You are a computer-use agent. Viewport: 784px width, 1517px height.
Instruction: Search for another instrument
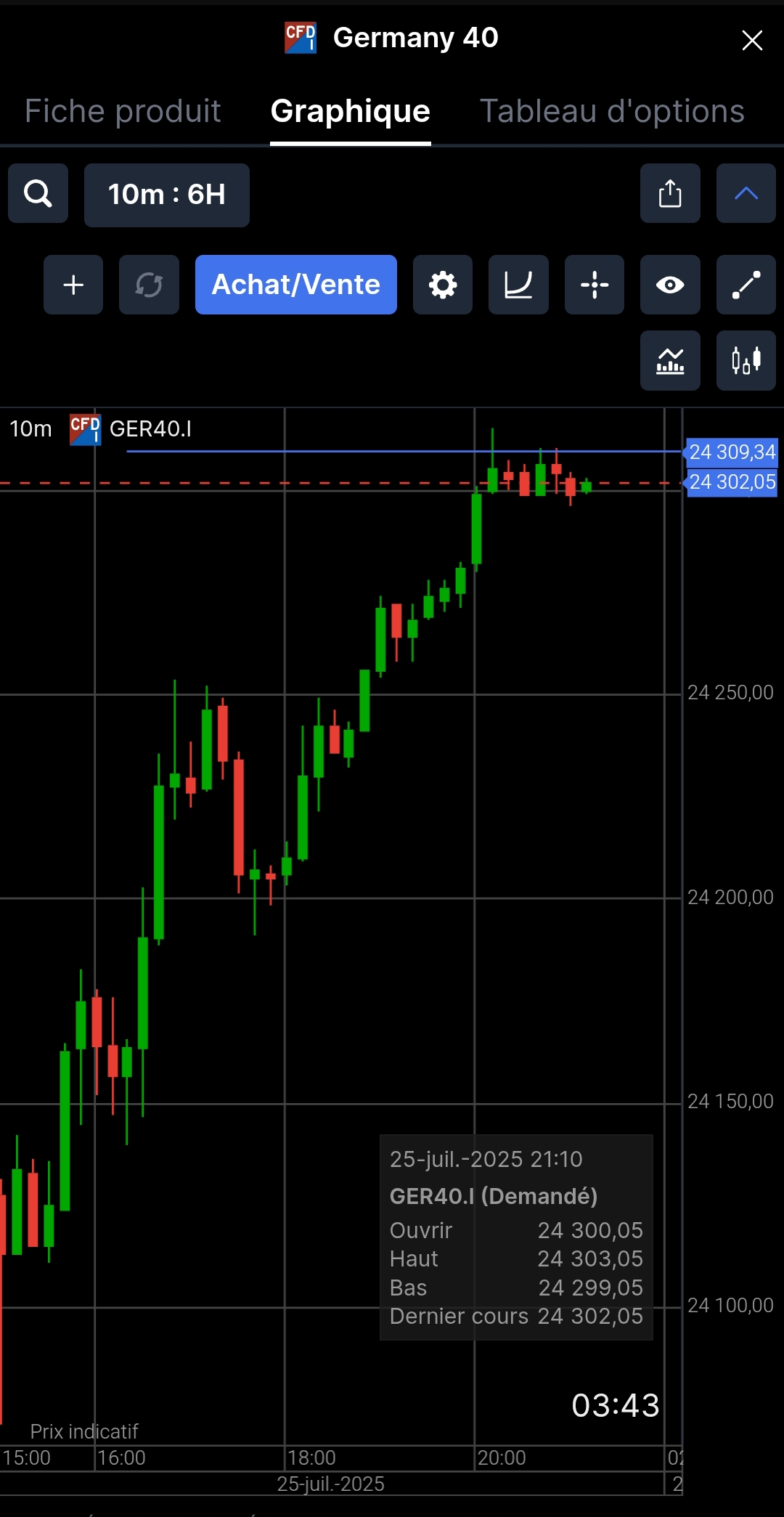38,193
